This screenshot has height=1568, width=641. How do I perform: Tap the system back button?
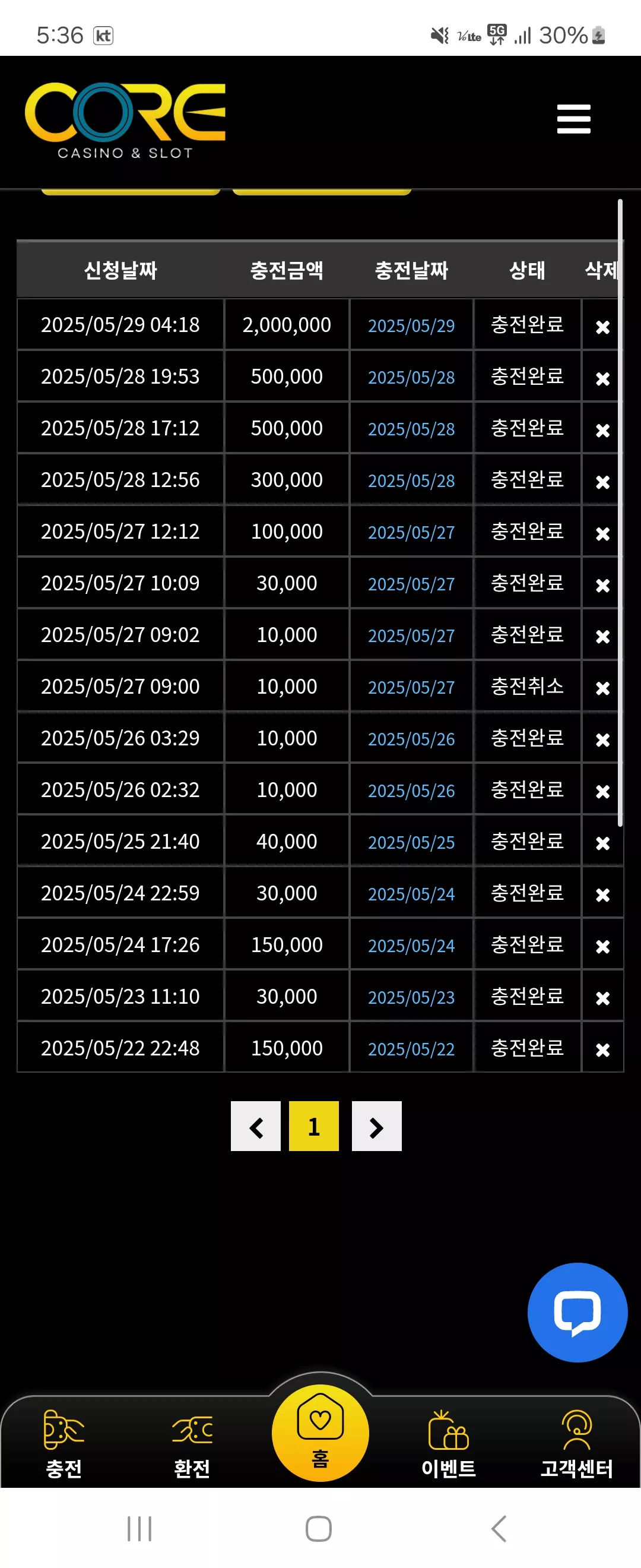pos(499,1528)
